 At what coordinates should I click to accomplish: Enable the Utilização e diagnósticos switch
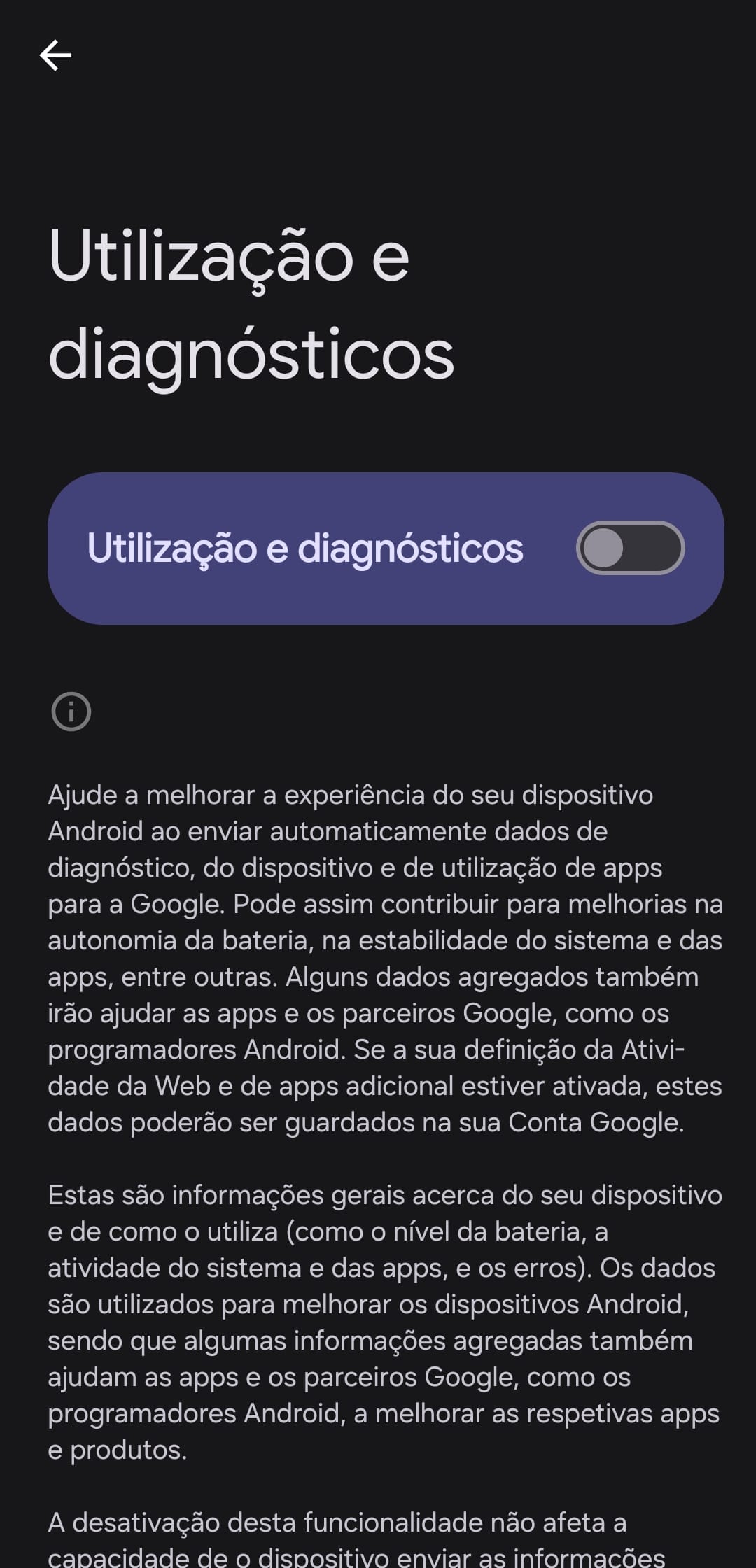629,548
